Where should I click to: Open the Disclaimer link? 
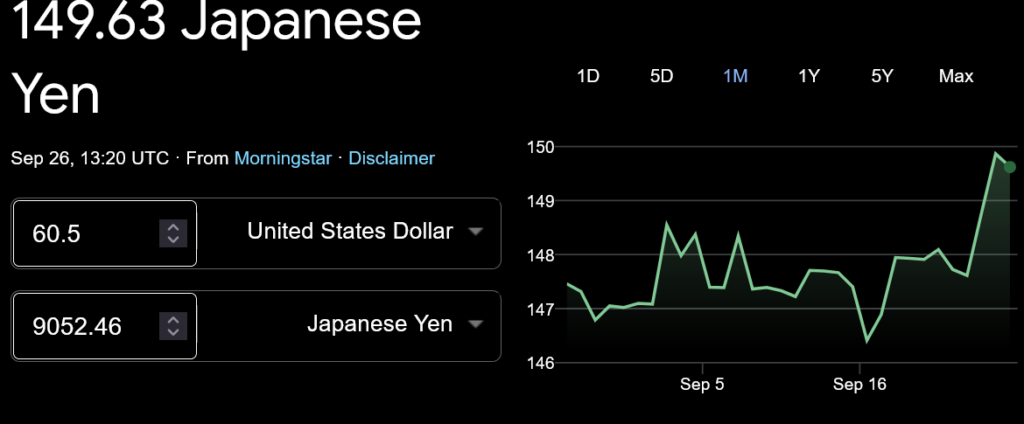coord(391,158)
